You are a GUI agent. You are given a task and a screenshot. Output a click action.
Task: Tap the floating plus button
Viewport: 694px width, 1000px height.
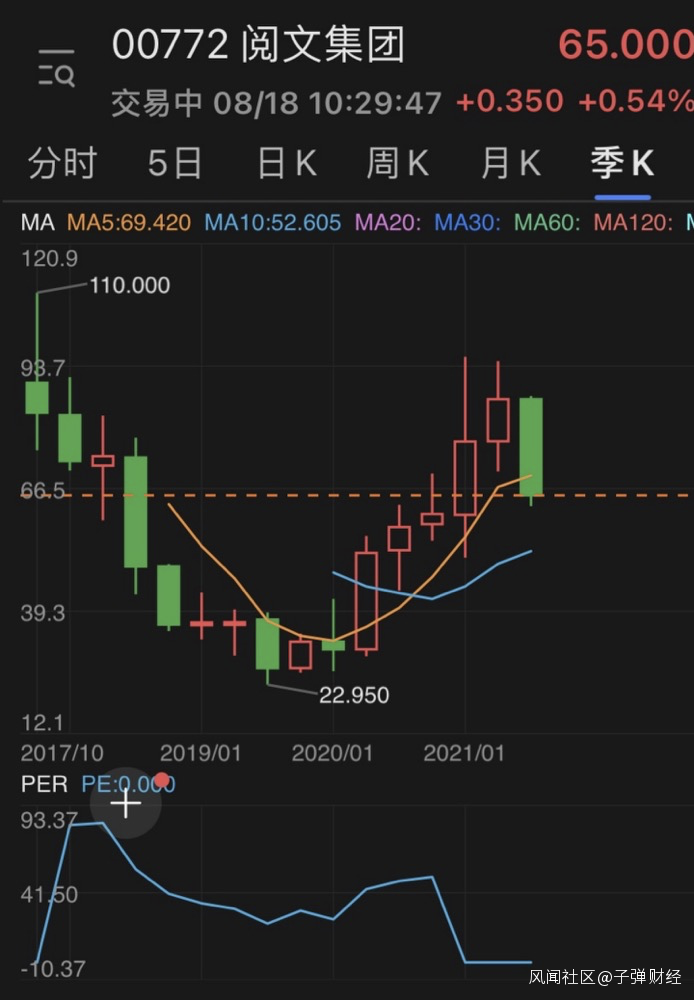pyautogui.click(x=126, y=804)
